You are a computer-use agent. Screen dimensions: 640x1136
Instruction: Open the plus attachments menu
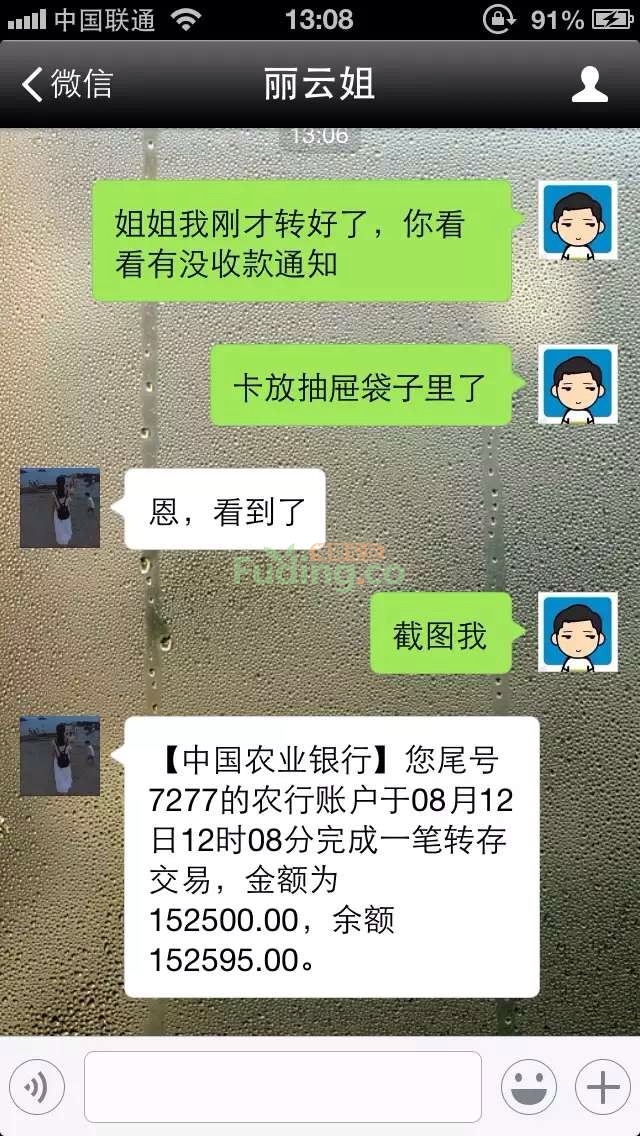602,1086
